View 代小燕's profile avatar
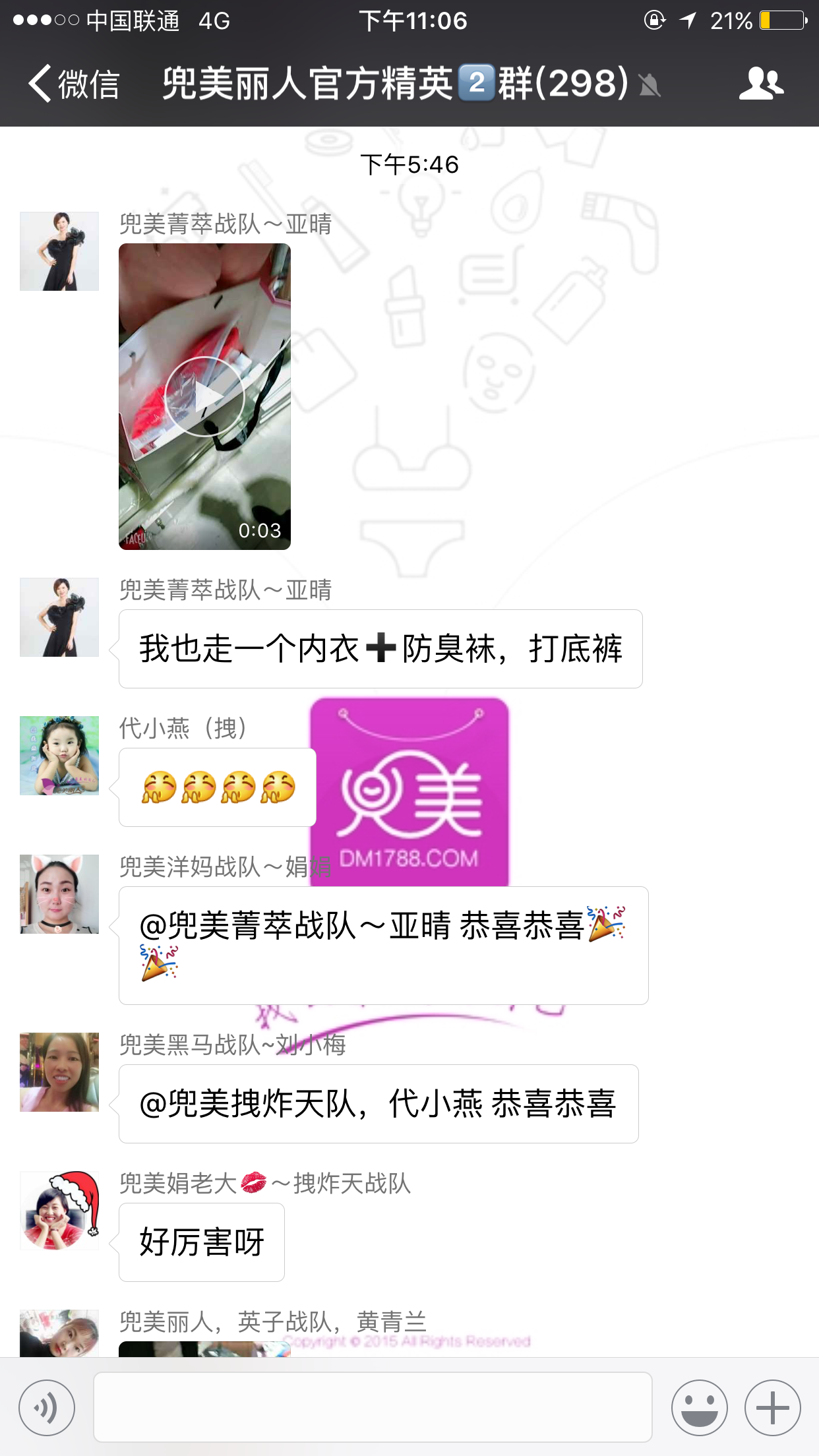 59,756
